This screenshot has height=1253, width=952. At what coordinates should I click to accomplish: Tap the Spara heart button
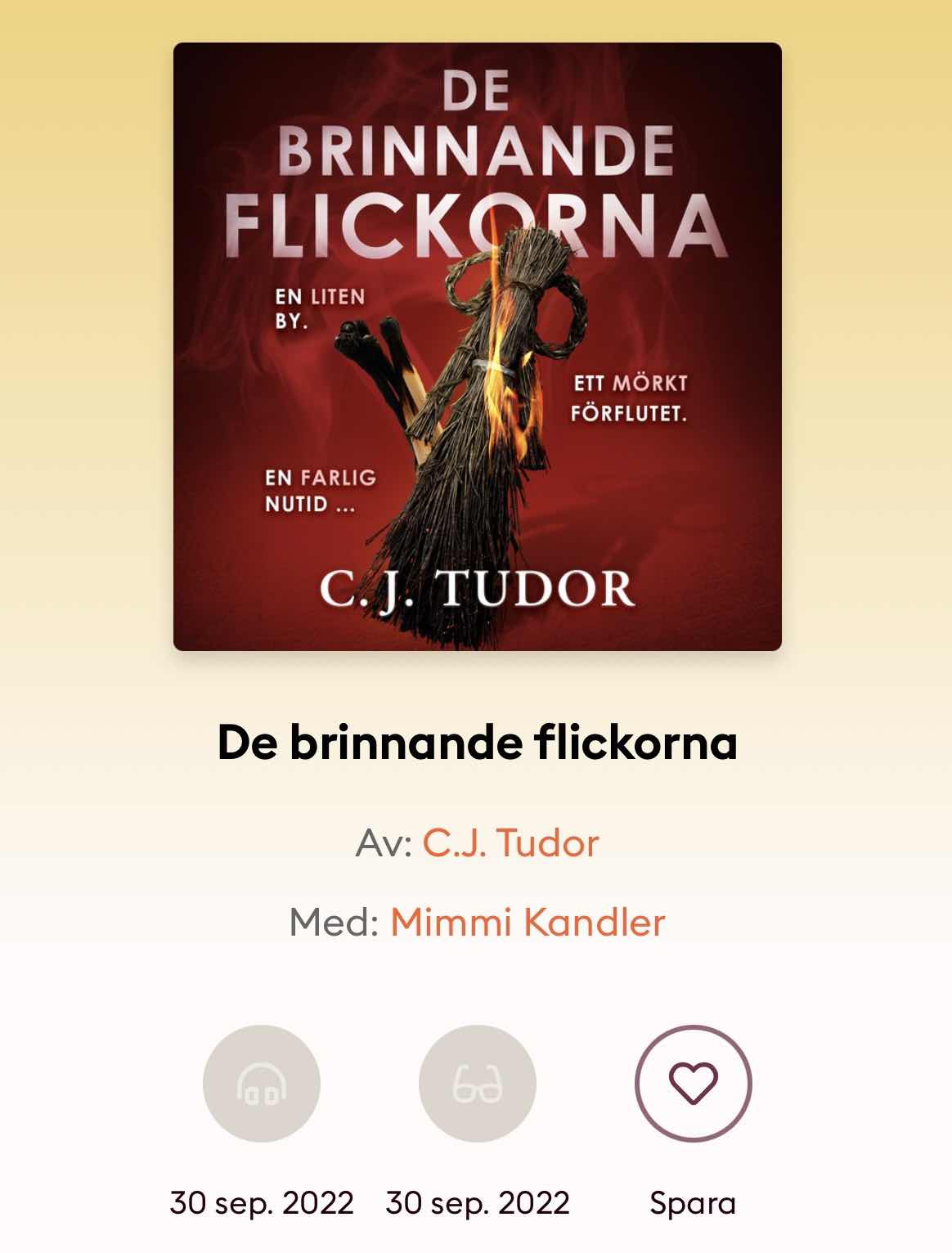pos(693,1083)
